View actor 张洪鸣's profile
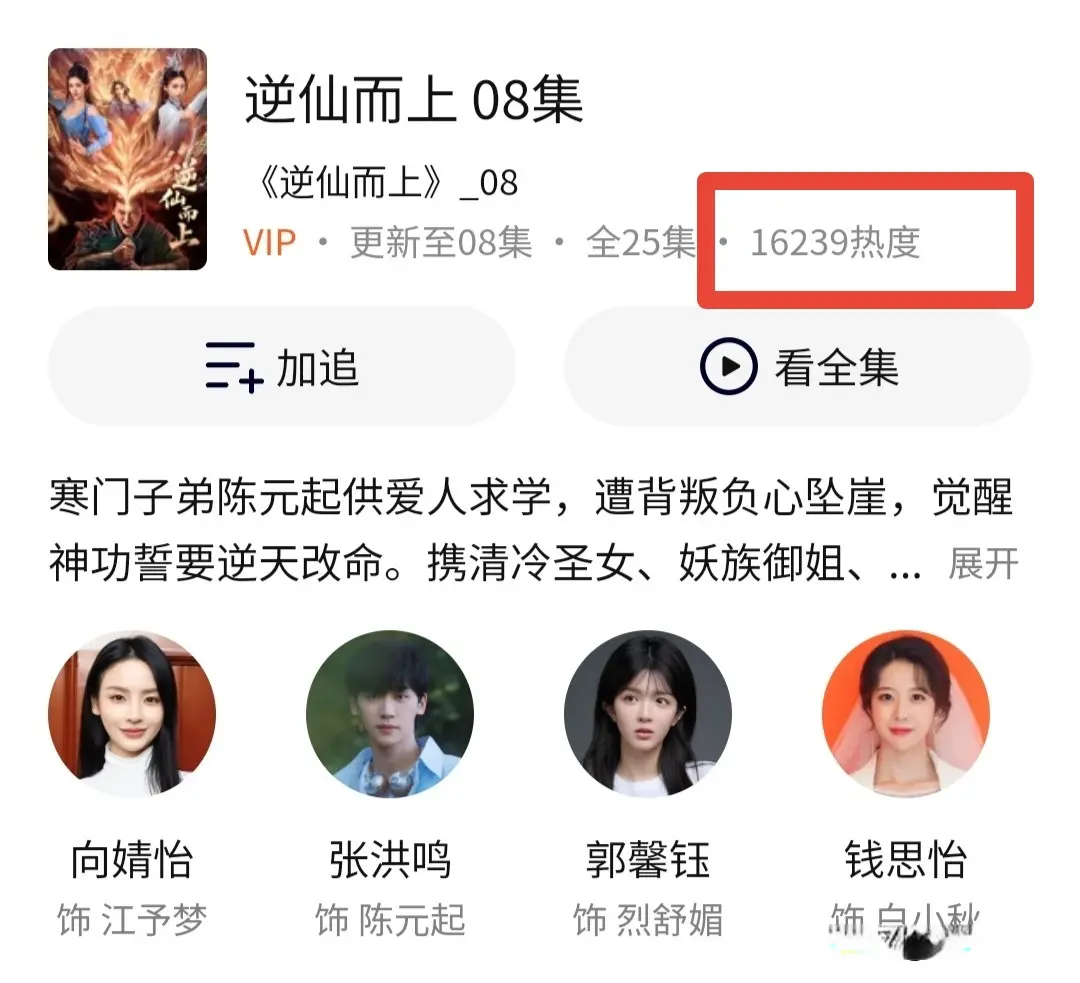The image size is (1080, 983). (x=390, y=714)
